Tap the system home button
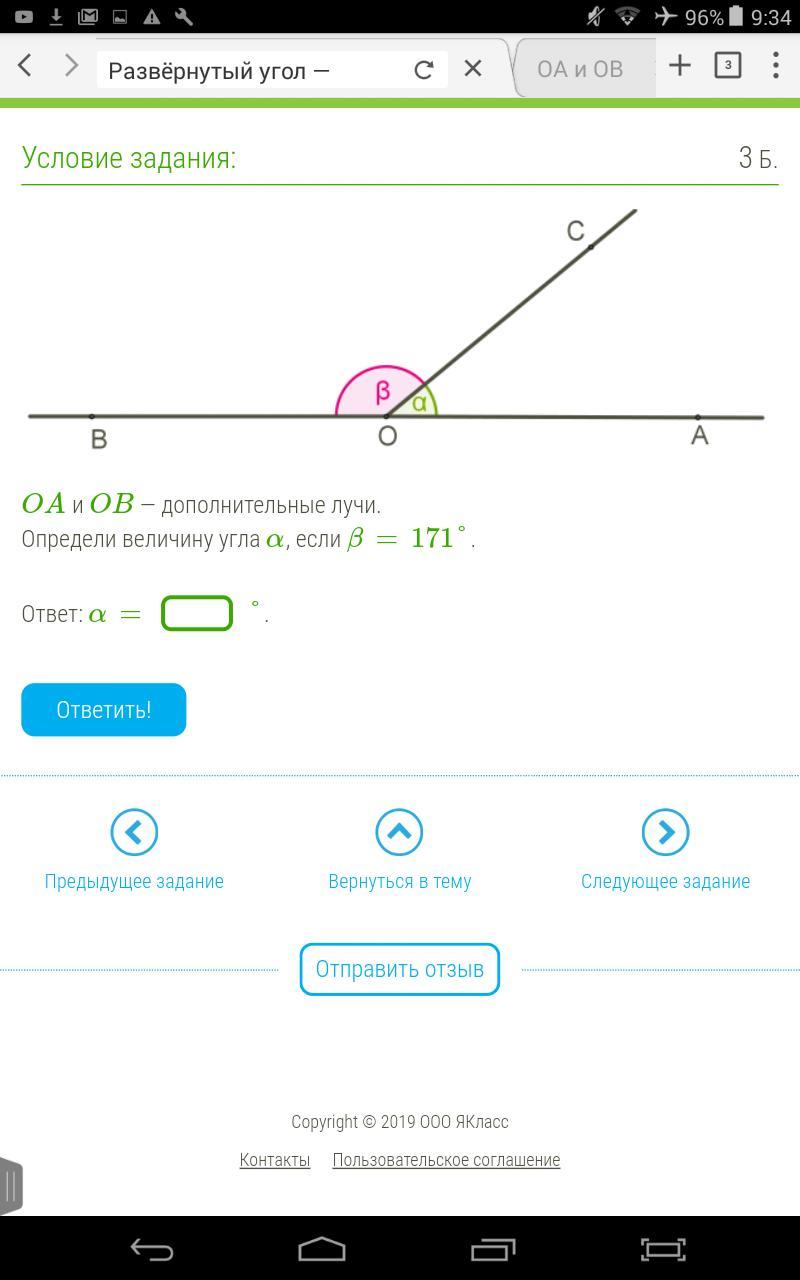Viewport: 800px width, 1280px height. tap(322, 1249)
